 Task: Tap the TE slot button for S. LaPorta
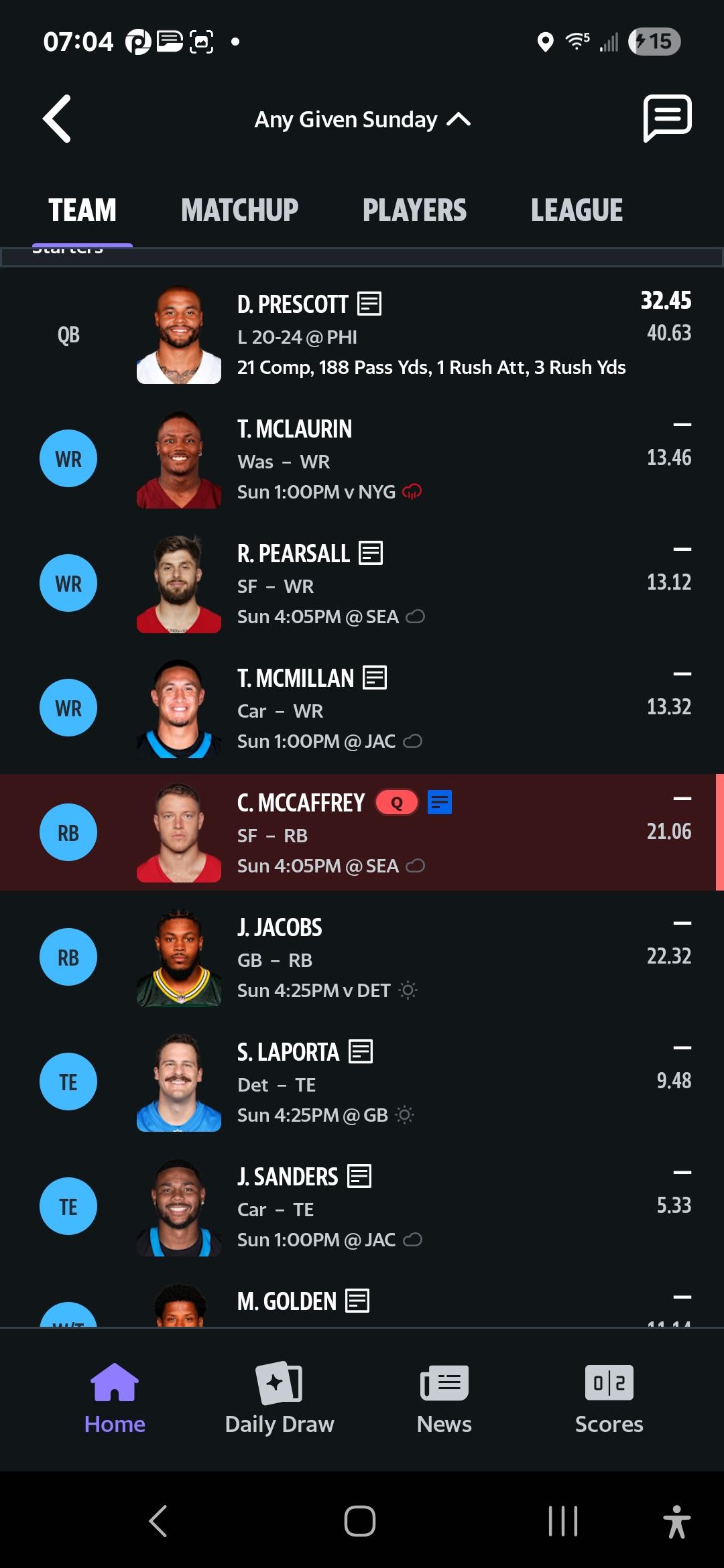click(68, 1082)
